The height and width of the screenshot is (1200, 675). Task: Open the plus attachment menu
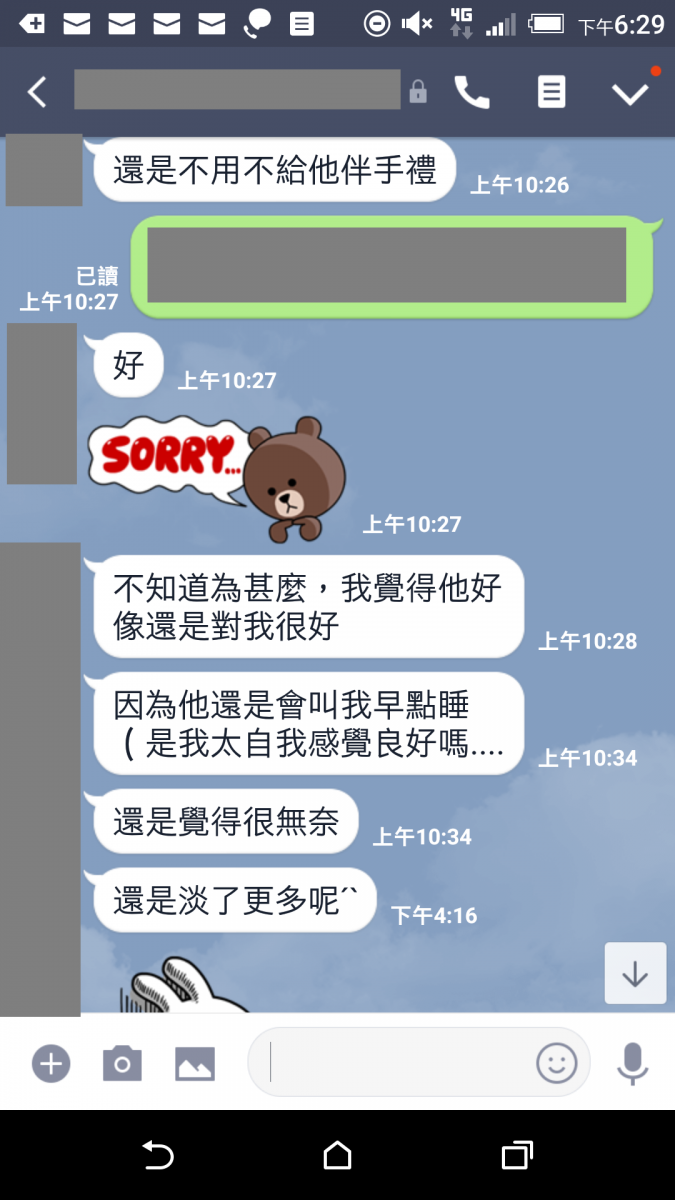point(50,1064)
